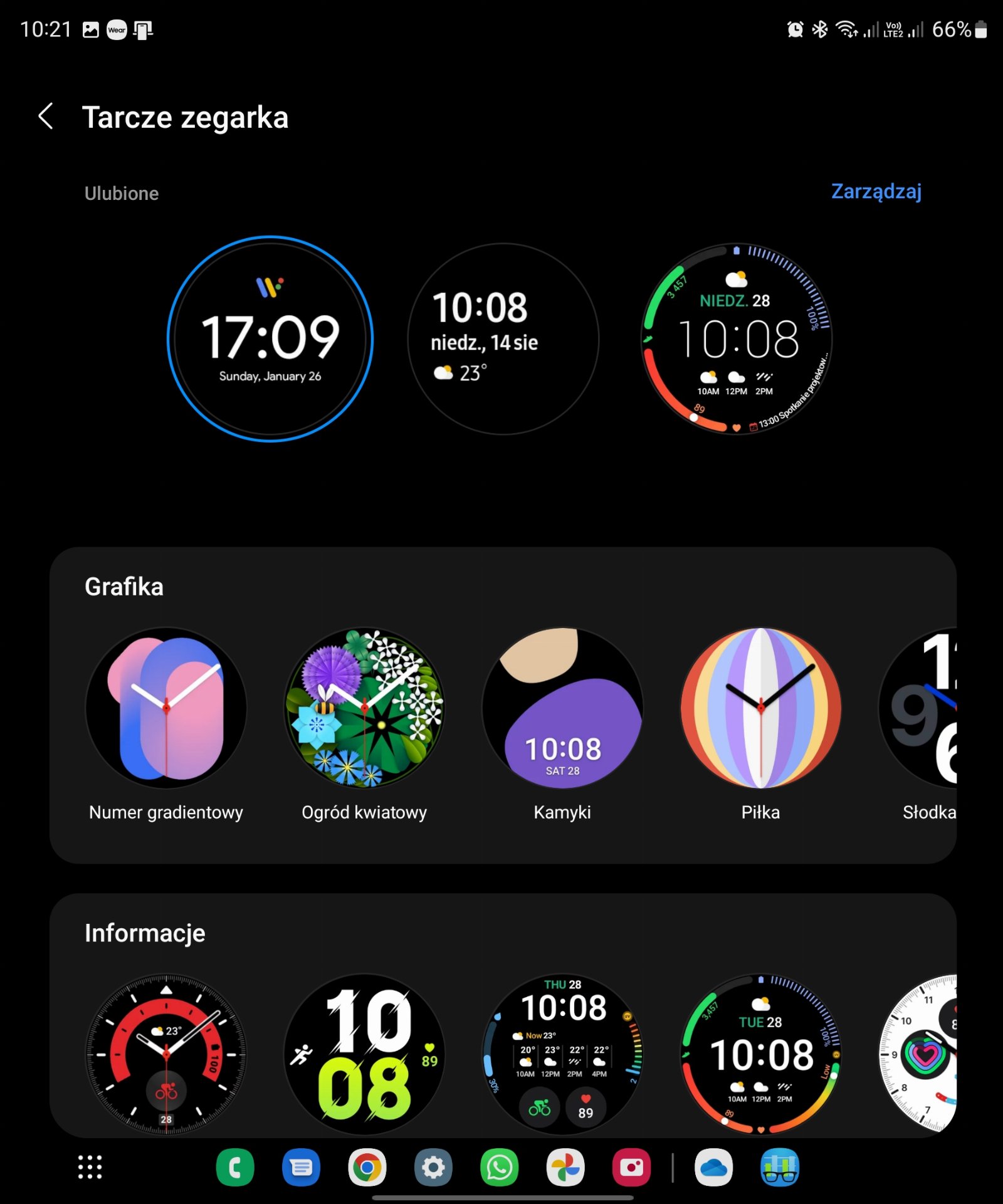Pick the THU 28 weather forecast face
Viewport: 1003px width, 1204px height.
pos(562,1054)
